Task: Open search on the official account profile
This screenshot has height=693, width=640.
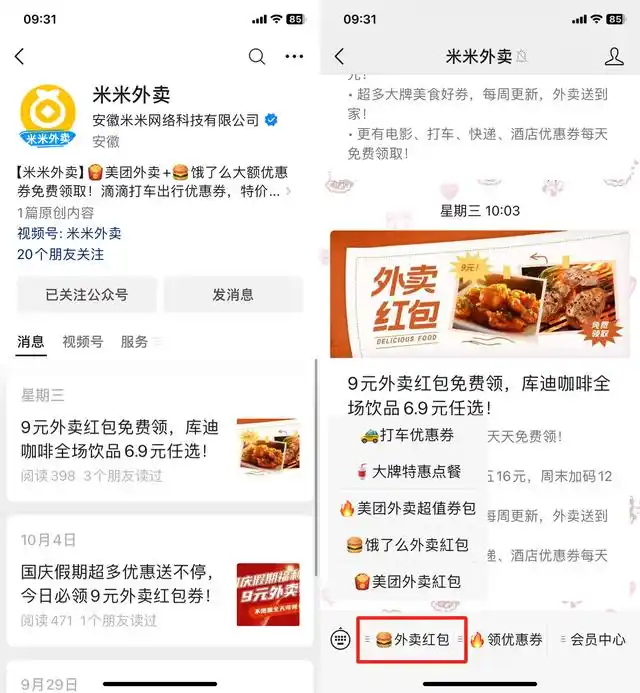Action: click(257, 57)
